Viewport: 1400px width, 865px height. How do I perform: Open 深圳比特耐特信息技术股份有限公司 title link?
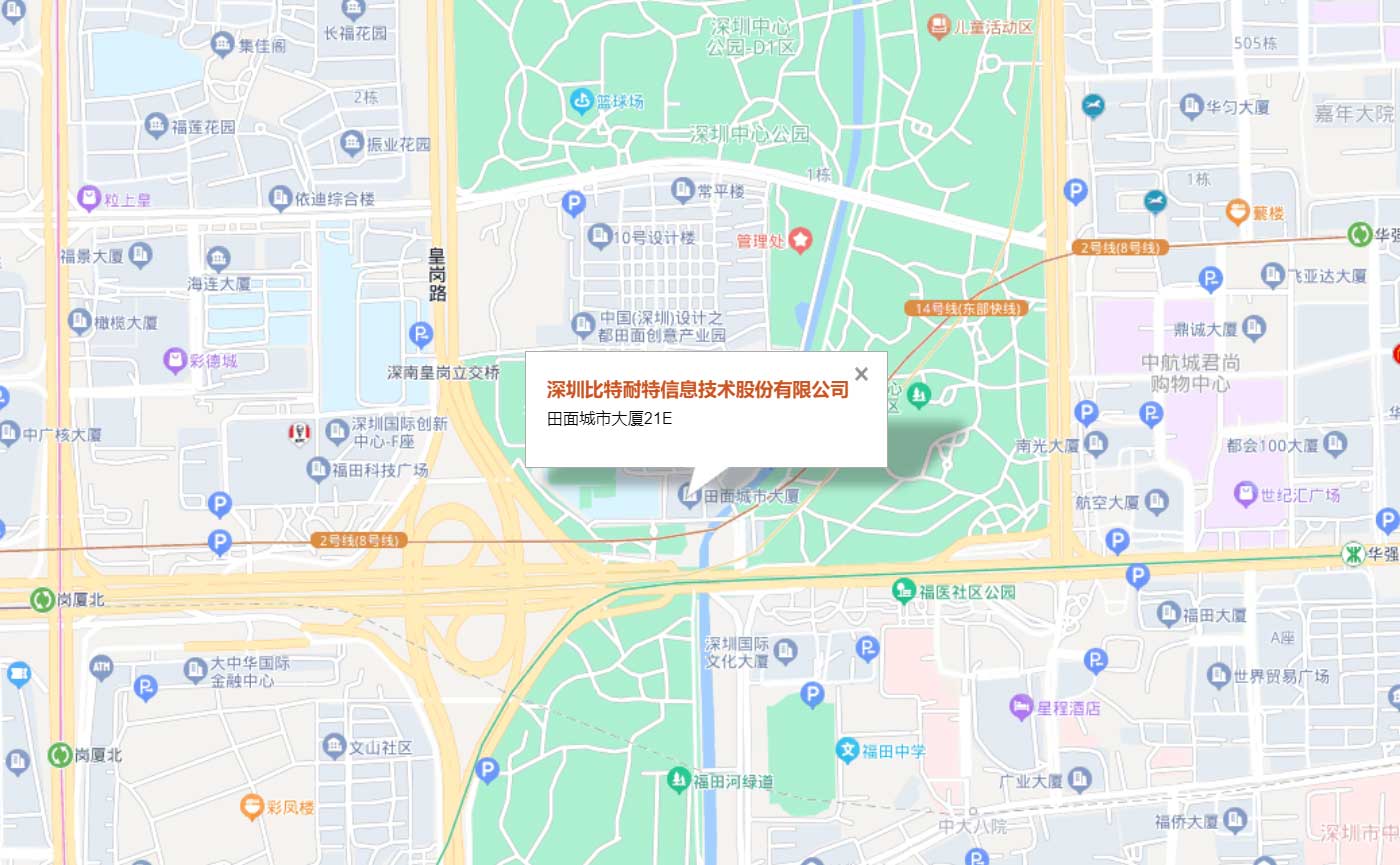coord(698,390)
